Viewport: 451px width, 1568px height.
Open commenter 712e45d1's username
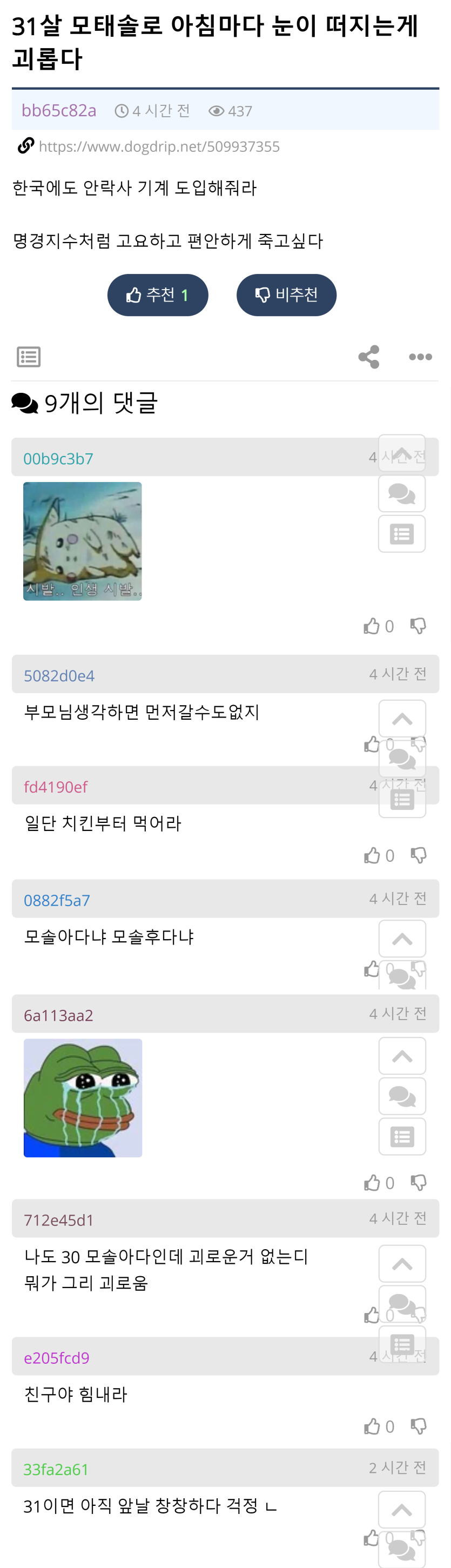click(58, 1220)
